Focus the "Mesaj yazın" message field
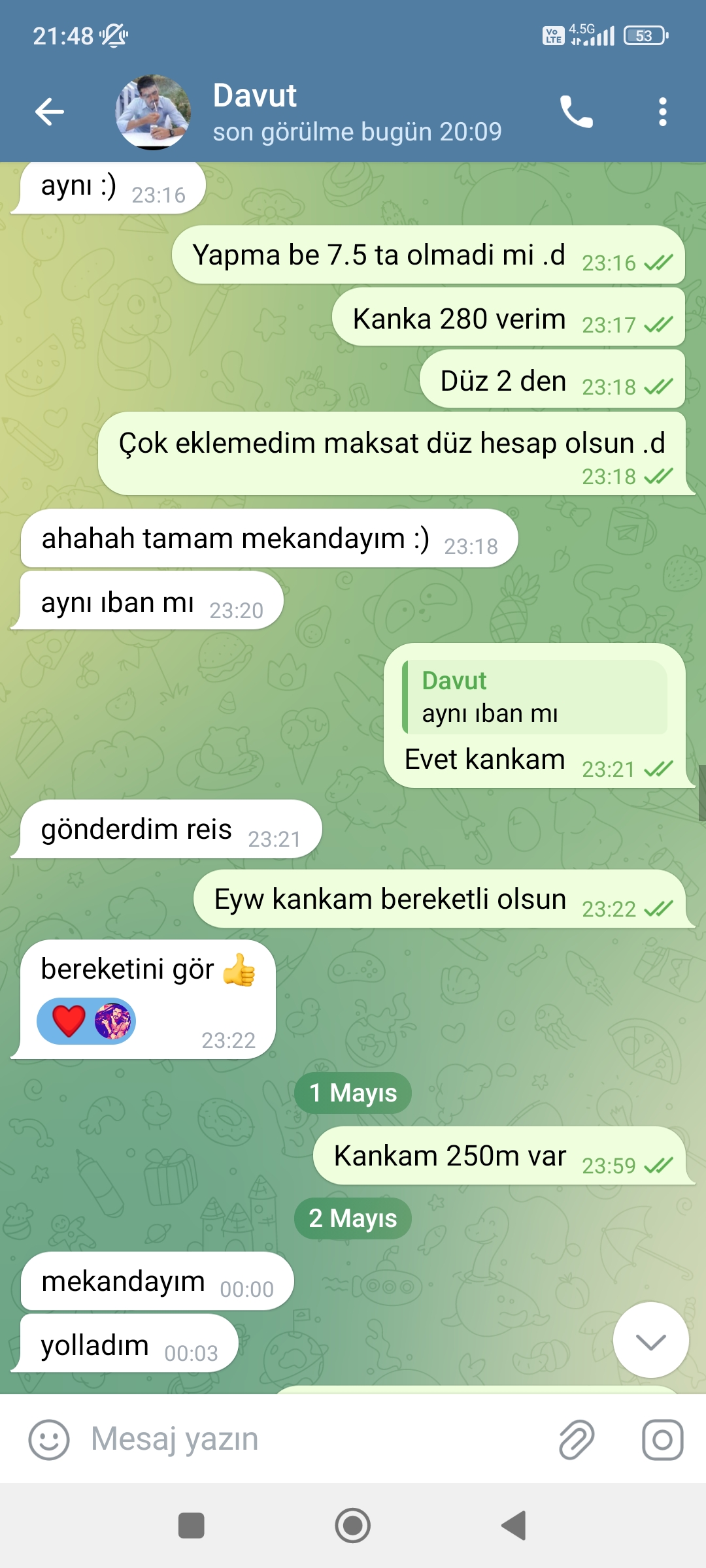Image resolution: width=706 pixels, height=1568 pixels. [314, 1439]
